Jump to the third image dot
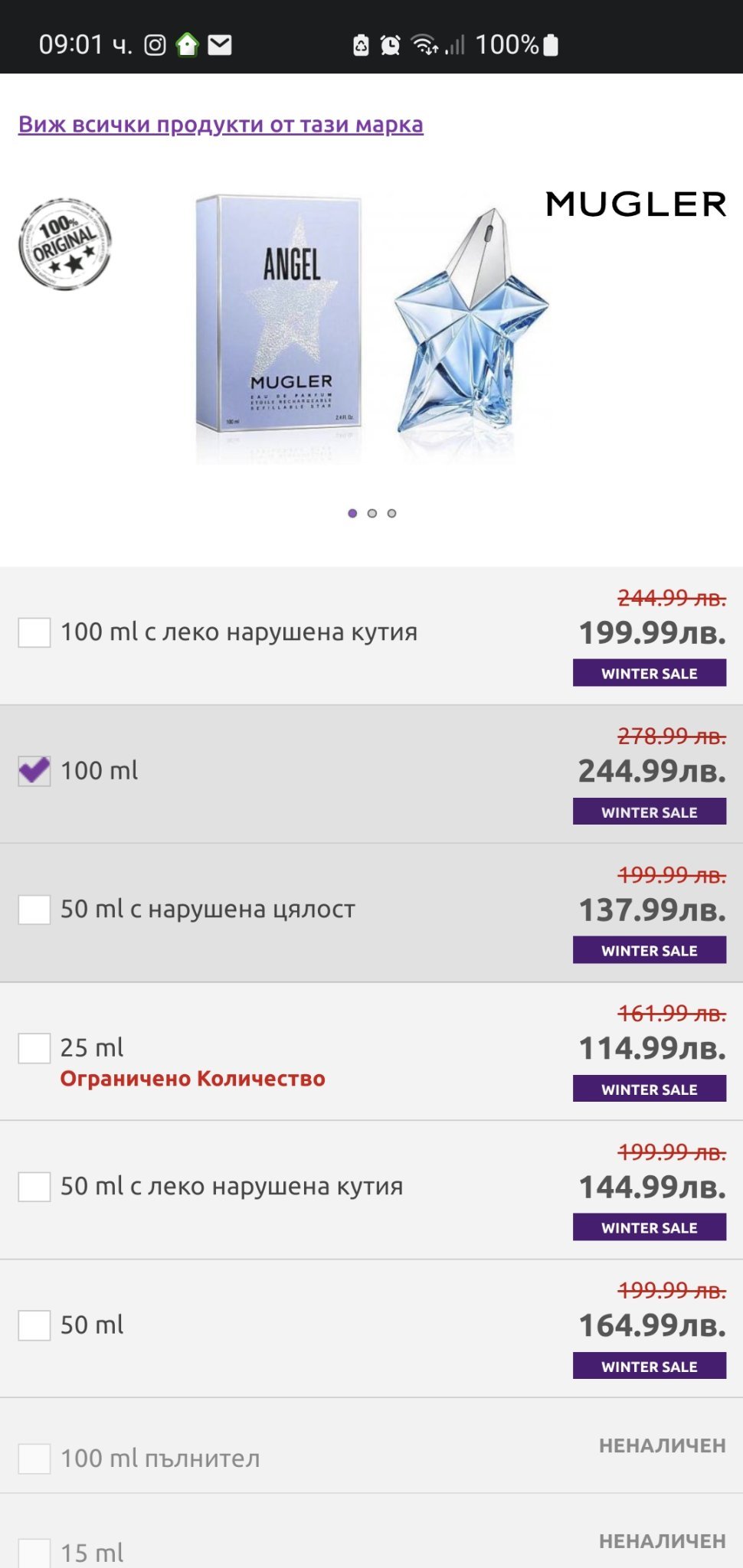Screen dimensions: 743x1568 (x=391, y=514)
